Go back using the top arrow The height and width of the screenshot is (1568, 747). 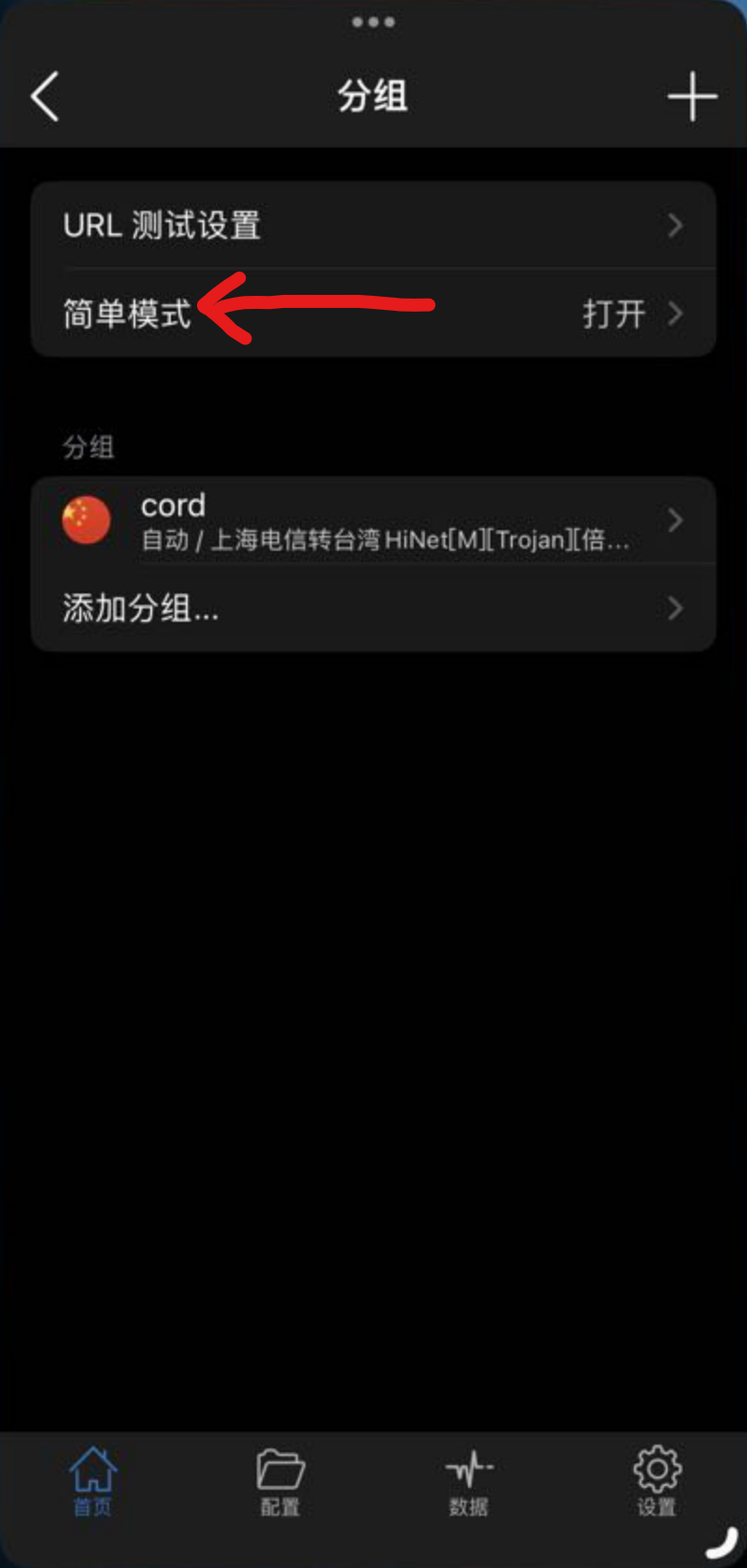[45, 96]
